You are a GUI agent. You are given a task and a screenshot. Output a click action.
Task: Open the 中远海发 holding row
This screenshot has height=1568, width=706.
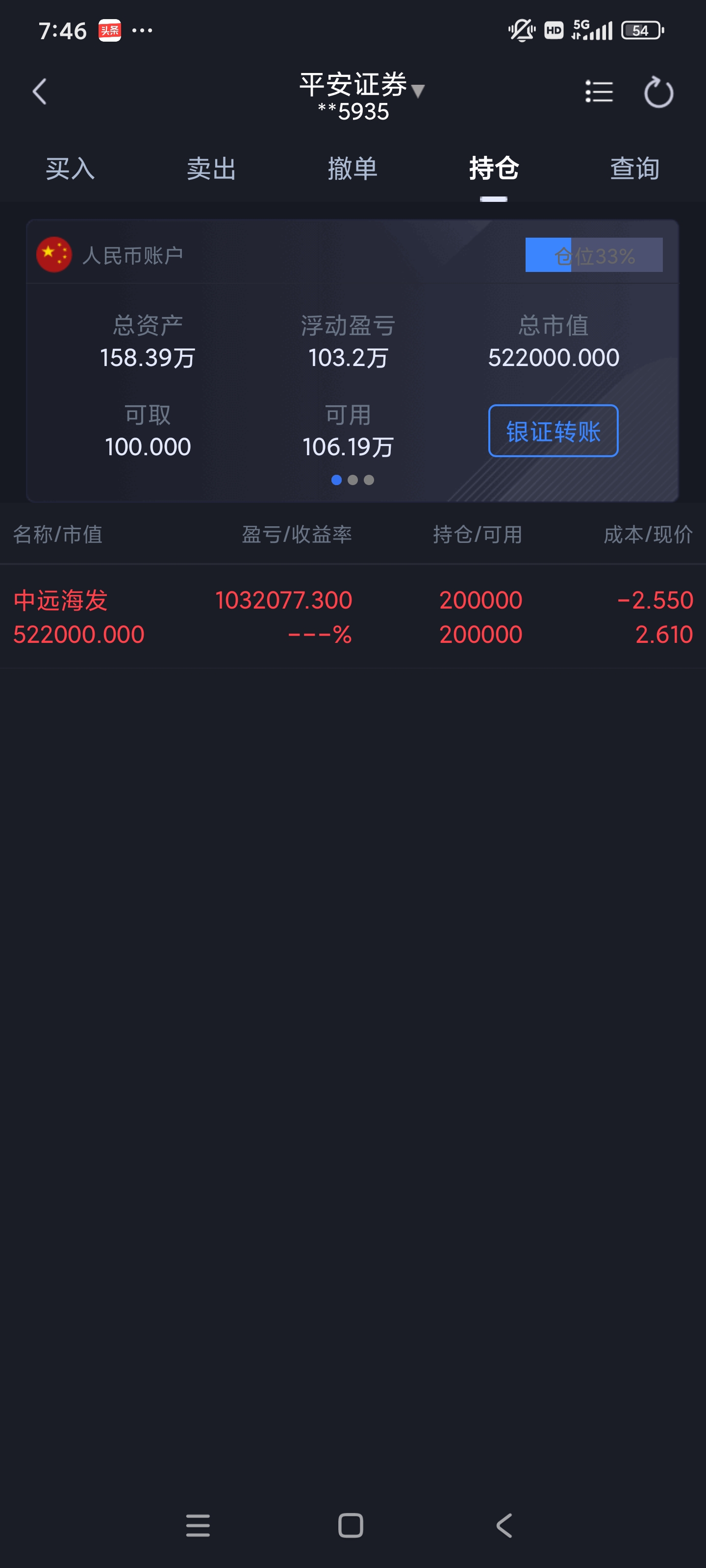(x=353, y=616)
